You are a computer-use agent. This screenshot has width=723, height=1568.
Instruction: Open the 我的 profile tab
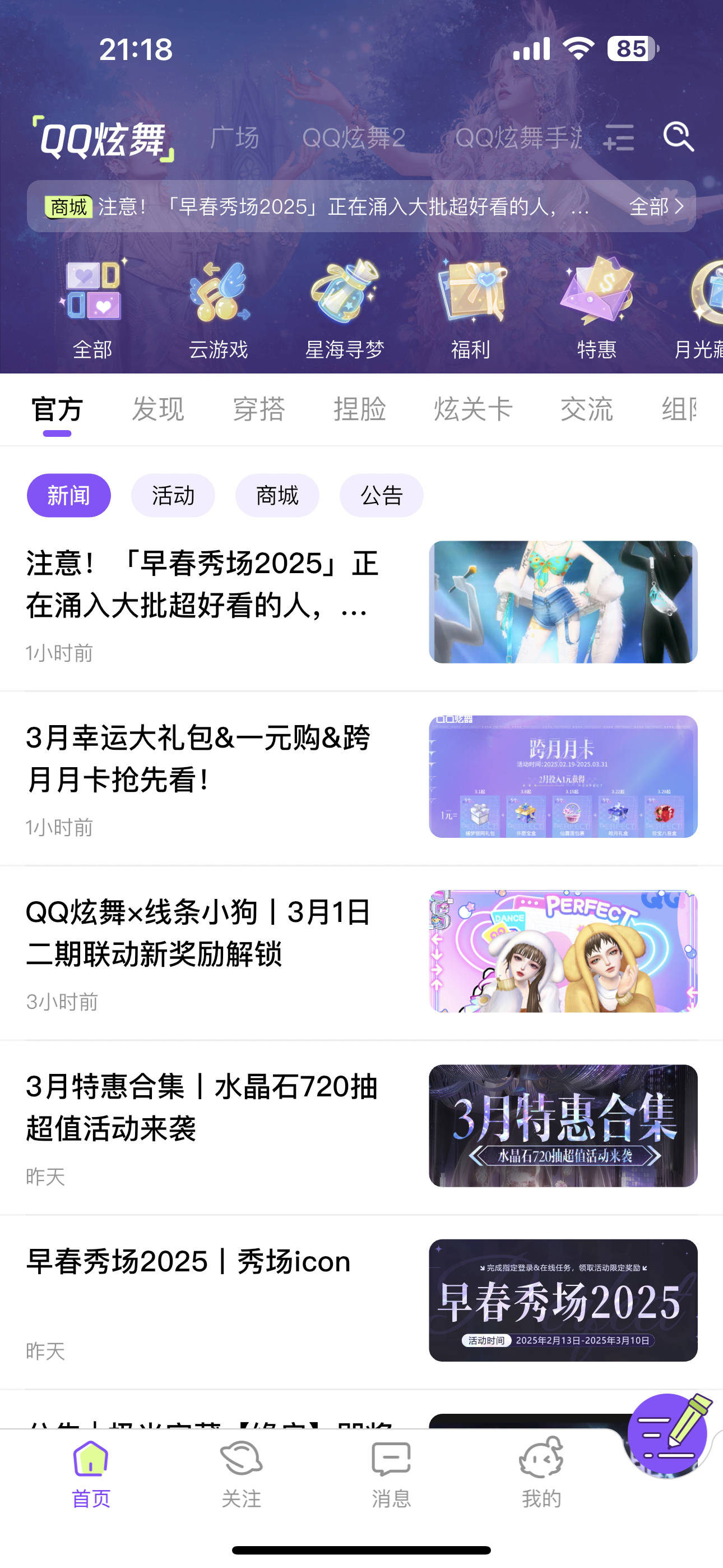(540, 1473)
